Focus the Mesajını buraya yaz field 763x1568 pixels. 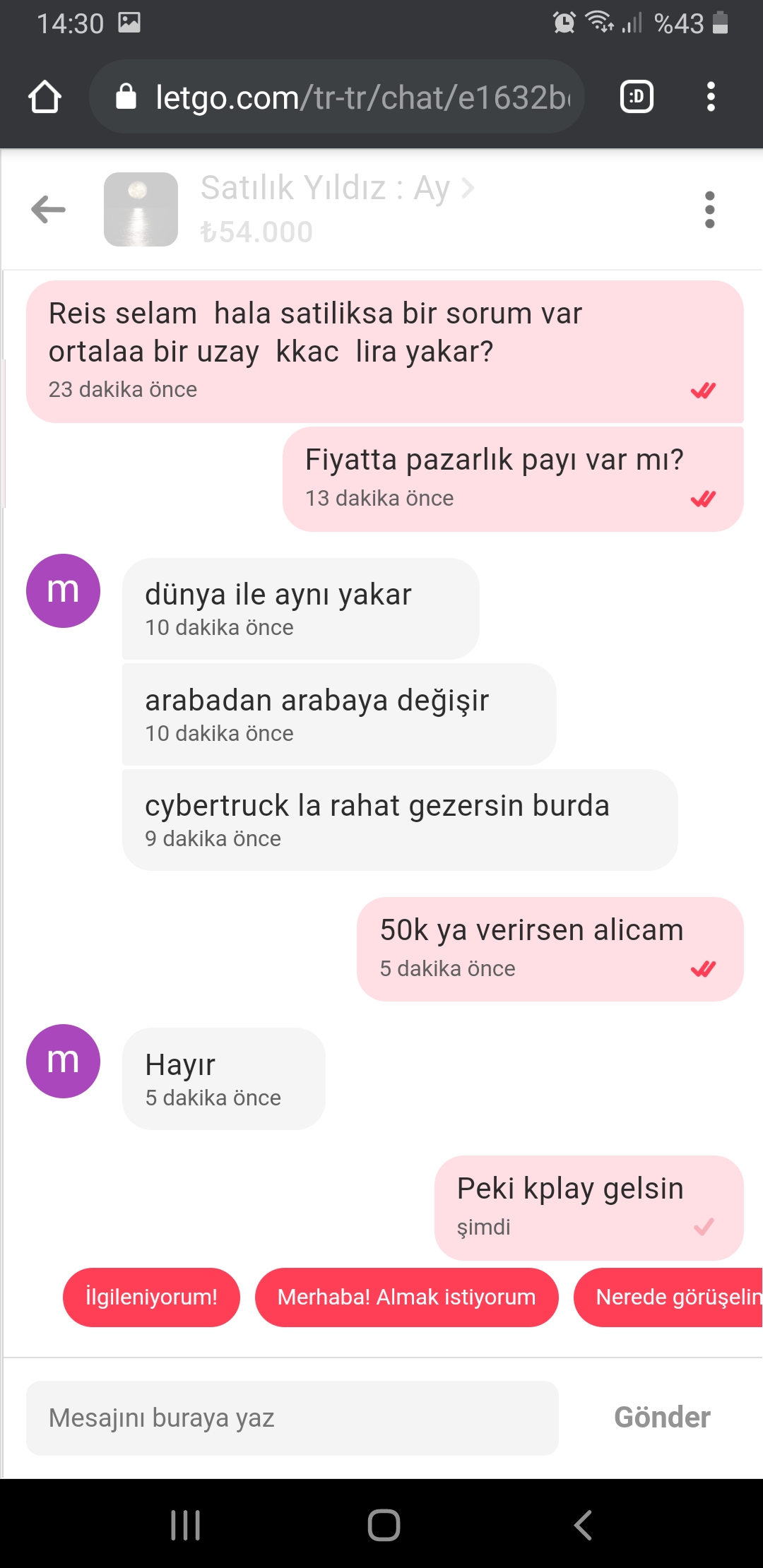pos(292,1418)
